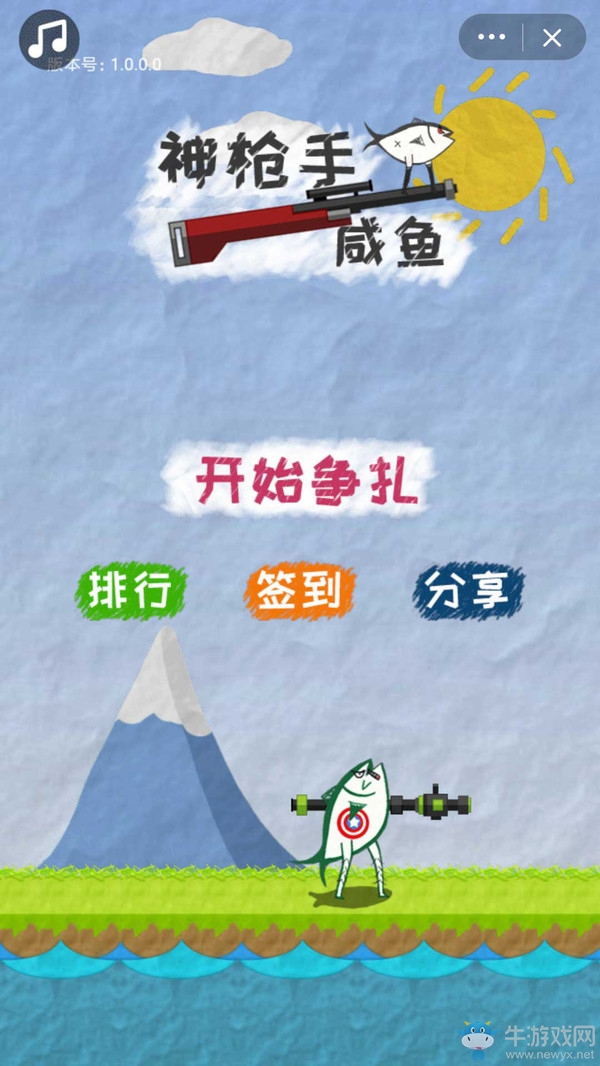Tap 签到 for daily check-in
Image resolution: width=600 pixels, height=1066 pixels.
point(300,591)
